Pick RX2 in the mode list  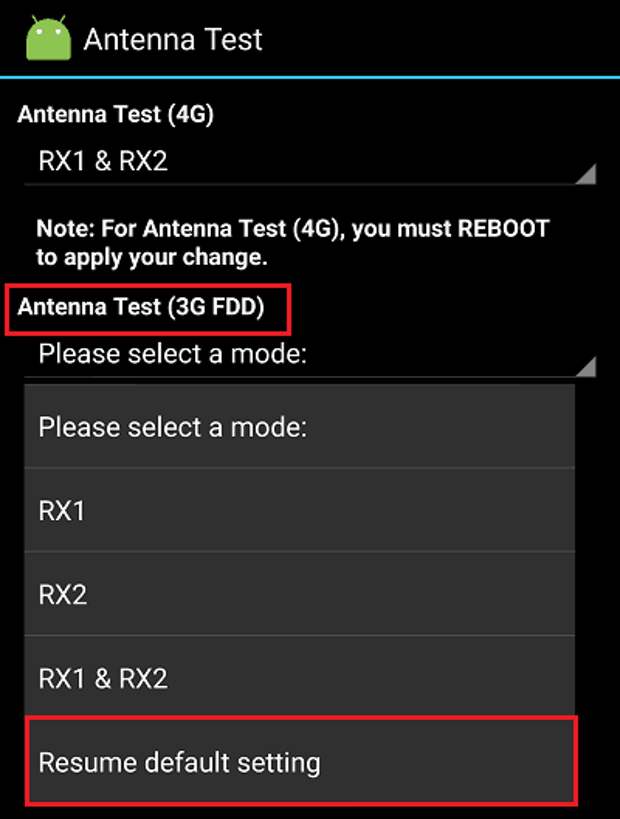(x=300, y=595)
